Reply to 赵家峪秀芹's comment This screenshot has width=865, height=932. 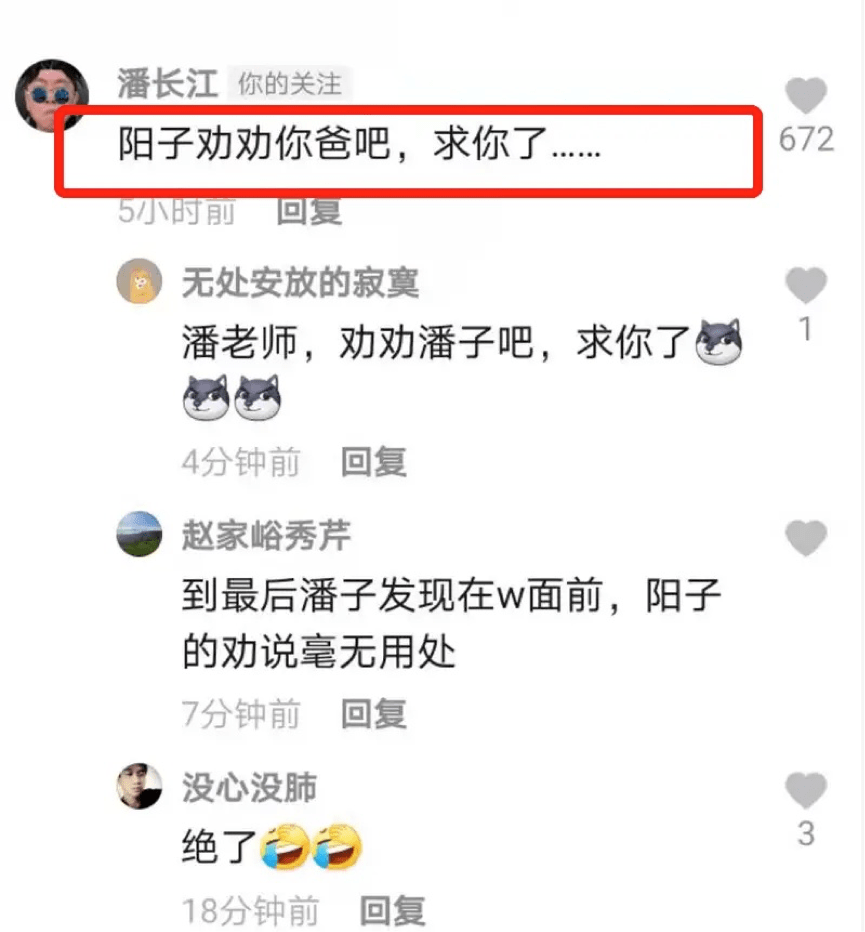[x=373, y=714]
